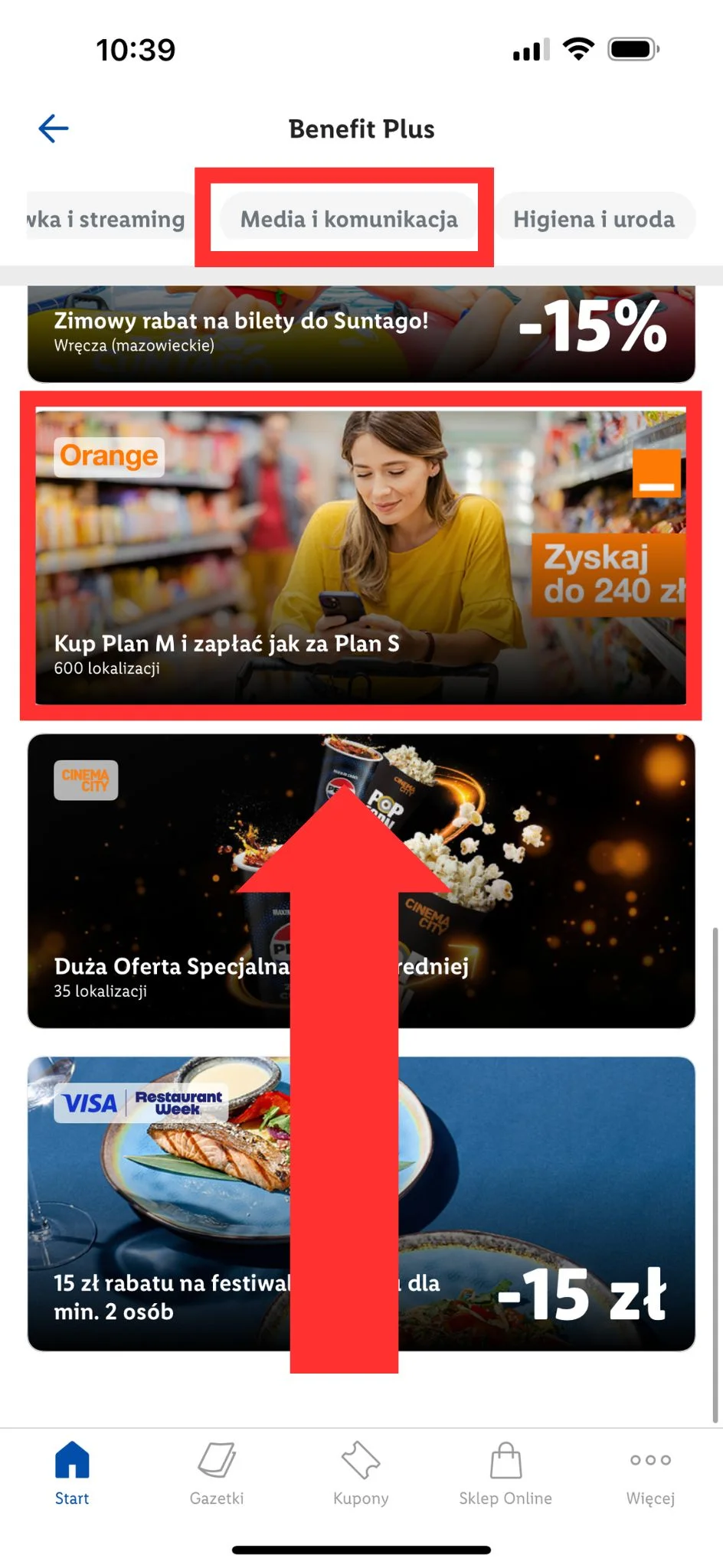This screenshot has height=1568, width=723.
Task: Open the Orange Plan M offer card
Action: 361,556
